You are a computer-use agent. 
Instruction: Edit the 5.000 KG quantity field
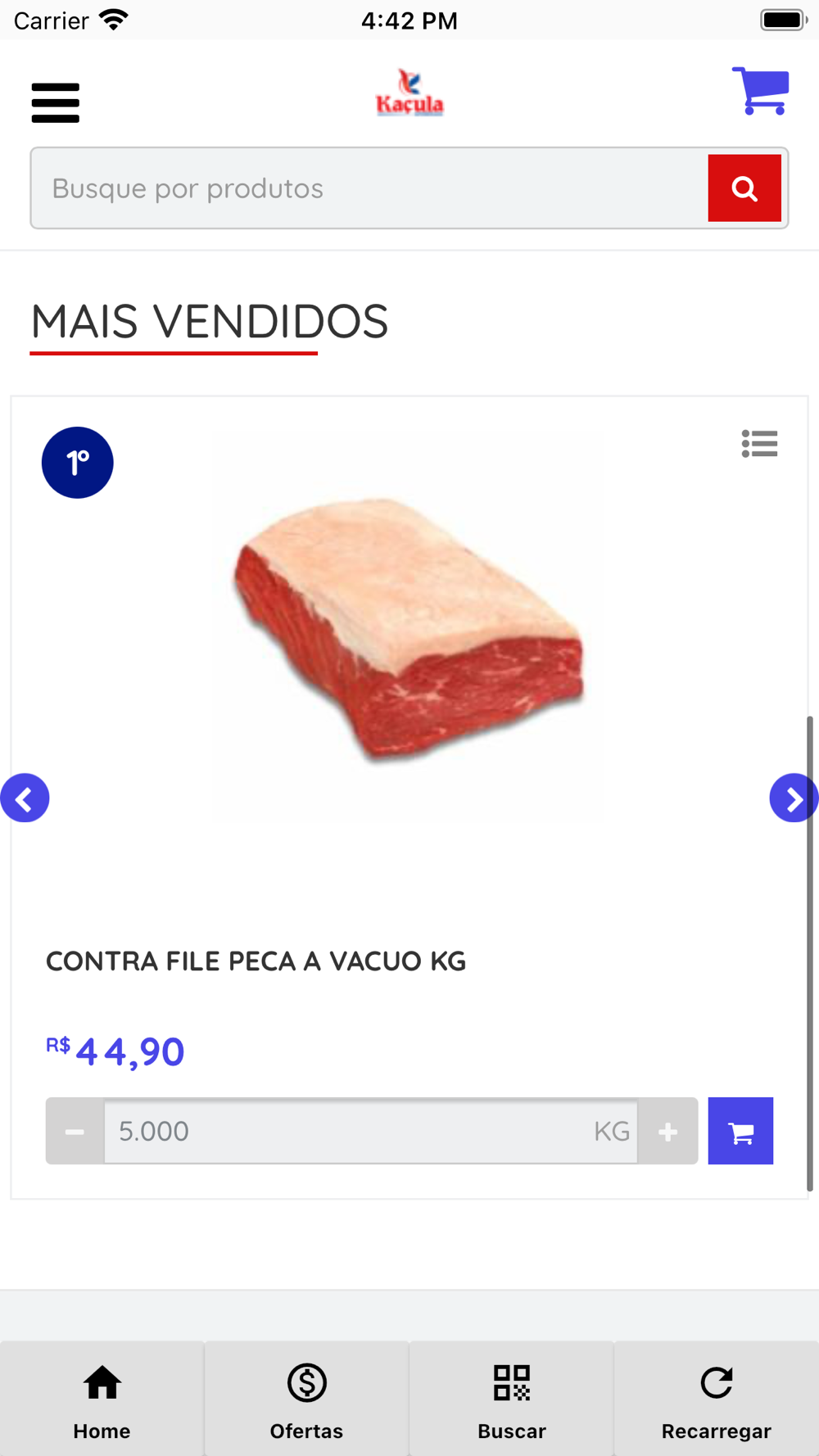(352, 1131)
